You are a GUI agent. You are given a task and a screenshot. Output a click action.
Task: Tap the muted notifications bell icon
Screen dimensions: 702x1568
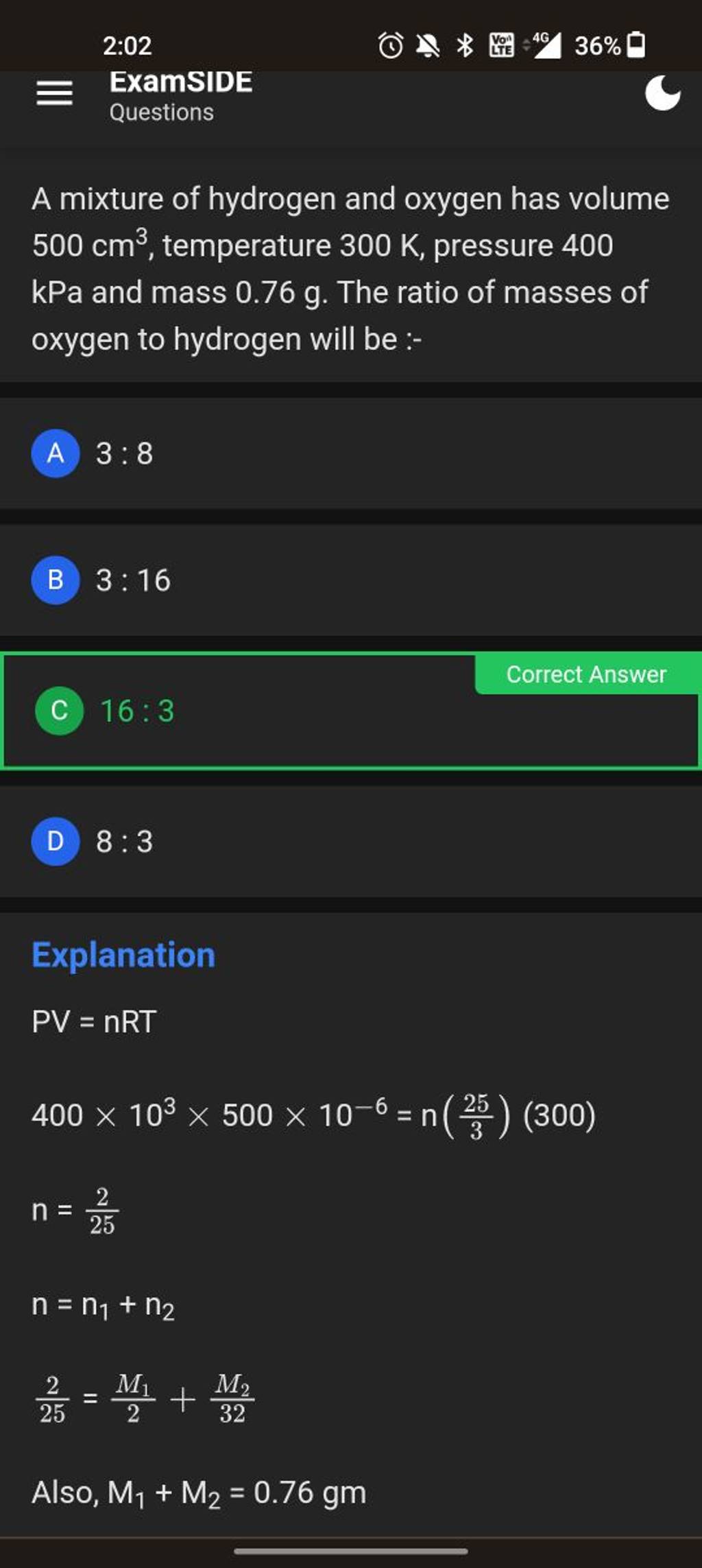tap(426, 44)
